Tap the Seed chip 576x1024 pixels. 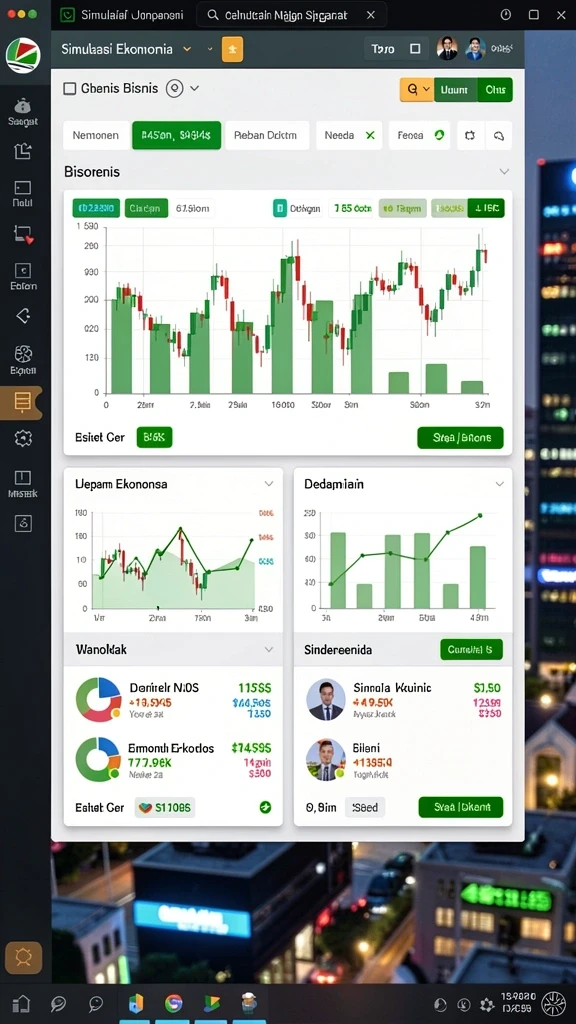365,807
